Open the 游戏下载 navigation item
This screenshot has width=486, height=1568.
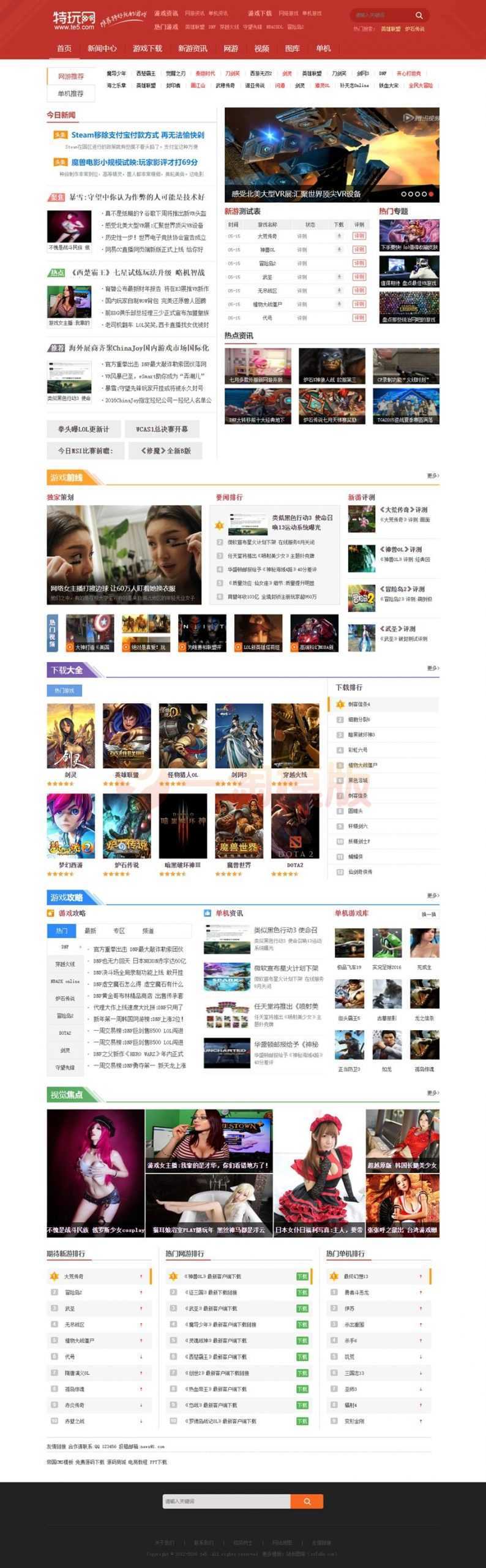[x=148, y=48]
